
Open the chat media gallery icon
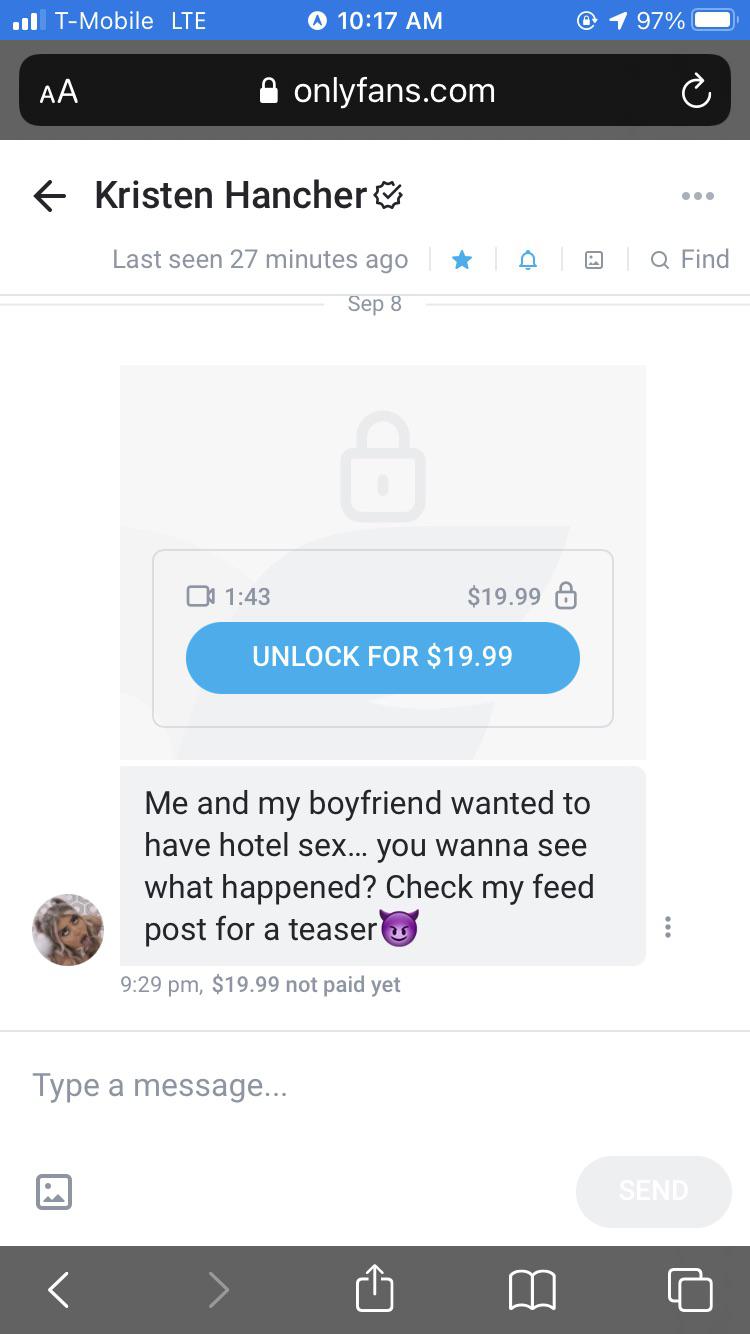pyautogui.click(x=594, y=260)
